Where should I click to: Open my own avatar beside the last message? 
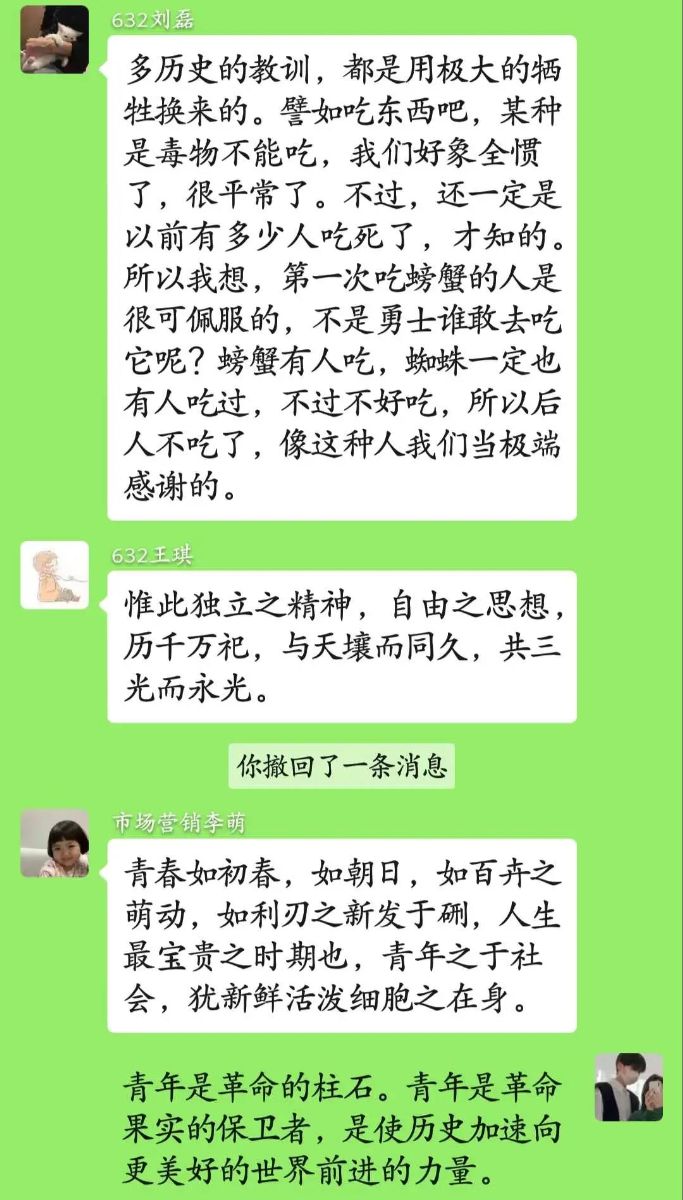[628, 1087]
